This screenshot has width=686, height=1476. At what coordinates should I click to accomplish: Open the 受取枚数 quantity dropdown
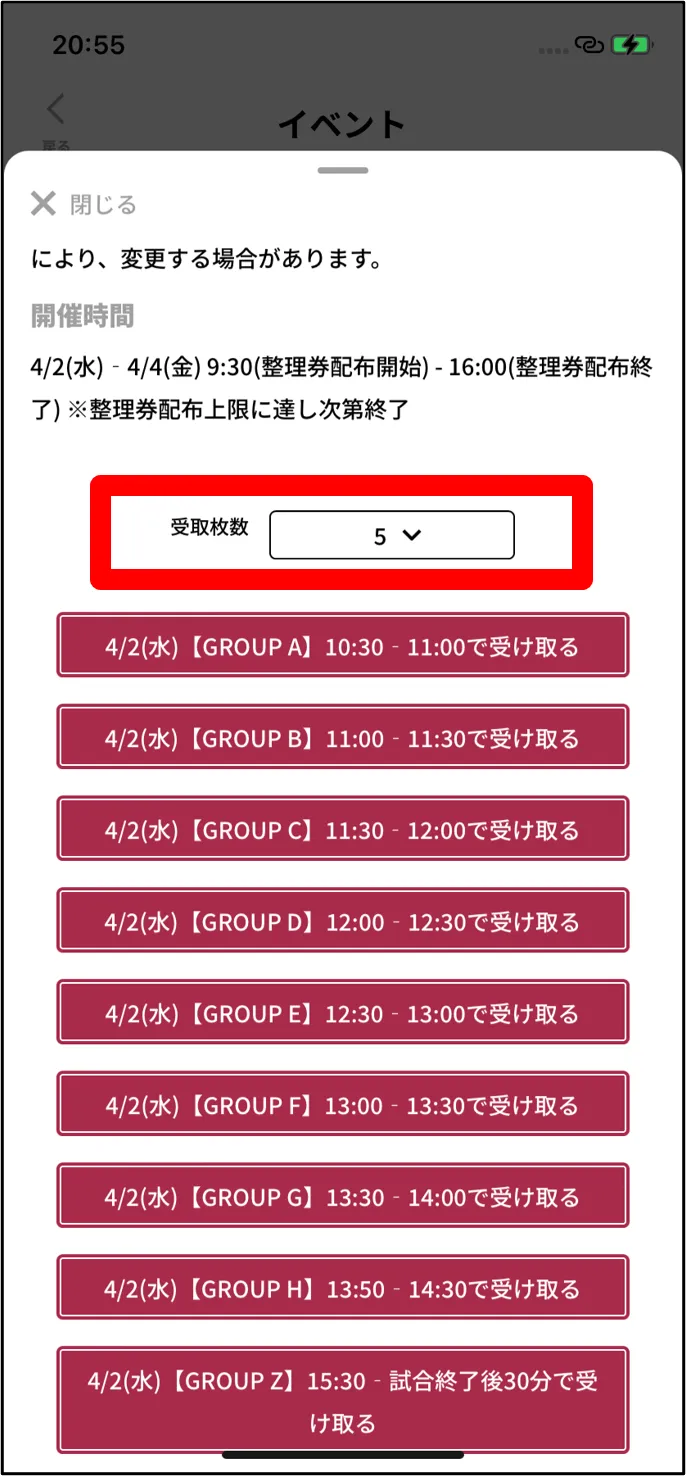[x=392, y=535]
